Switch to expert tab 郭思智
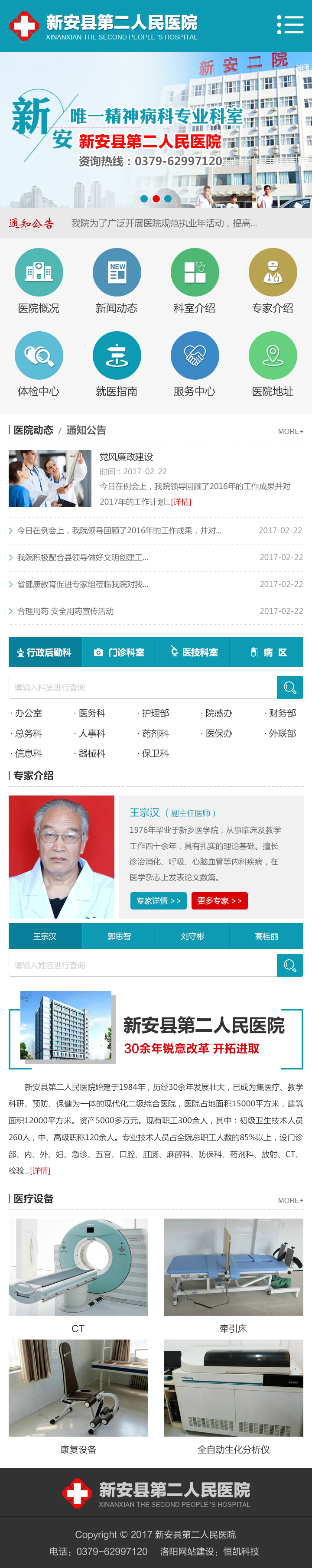 119,936
